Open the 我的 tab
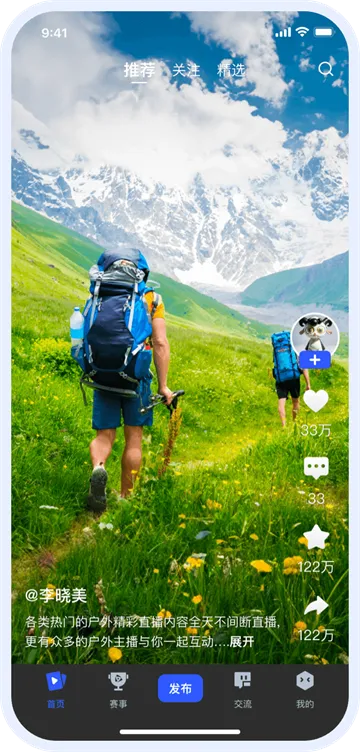Screen dimensions: 360x752 click(x=305, y=691)
